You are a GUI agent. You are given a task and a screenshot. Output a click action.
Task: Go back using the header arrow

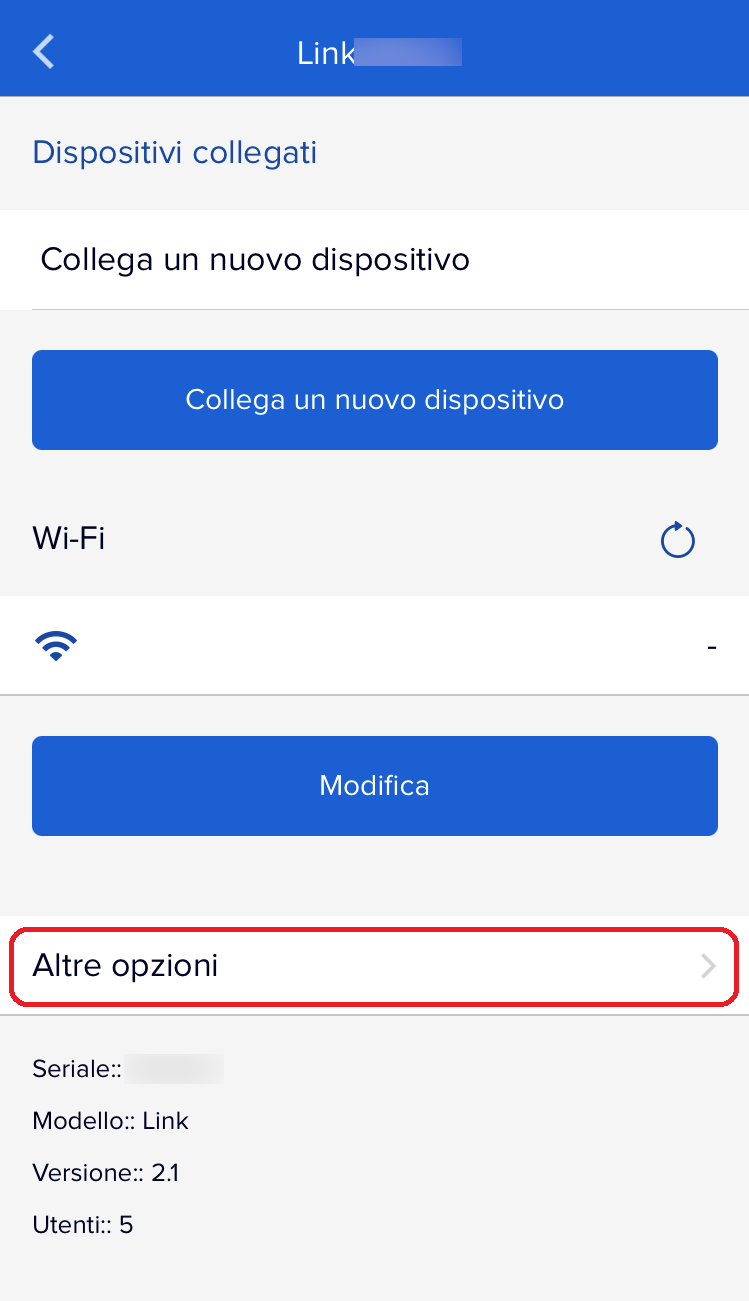pos(43,51)
